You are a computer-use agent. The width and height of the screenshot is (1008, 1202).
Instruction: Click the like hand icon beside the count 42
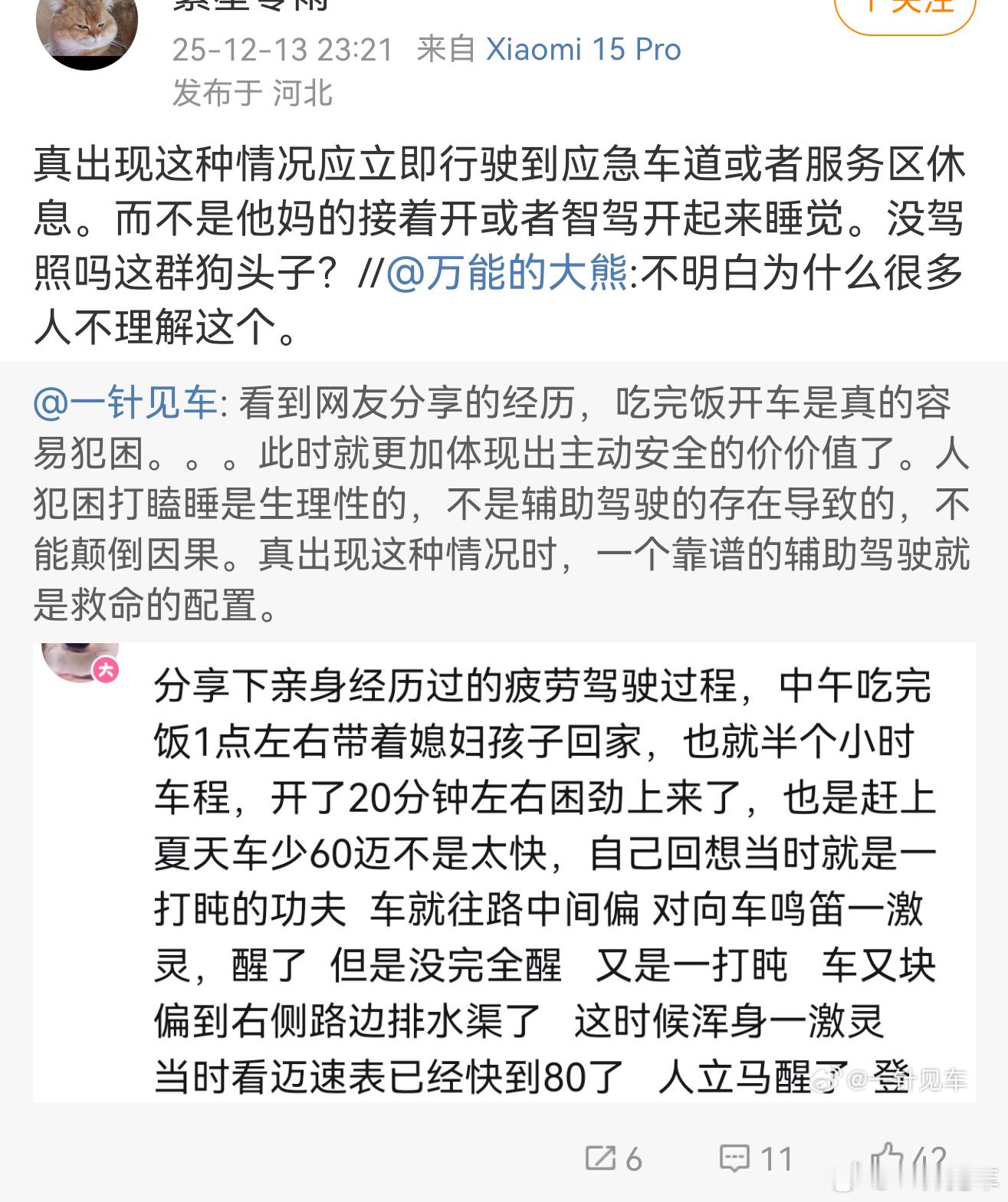click(x=885, y=1158)
